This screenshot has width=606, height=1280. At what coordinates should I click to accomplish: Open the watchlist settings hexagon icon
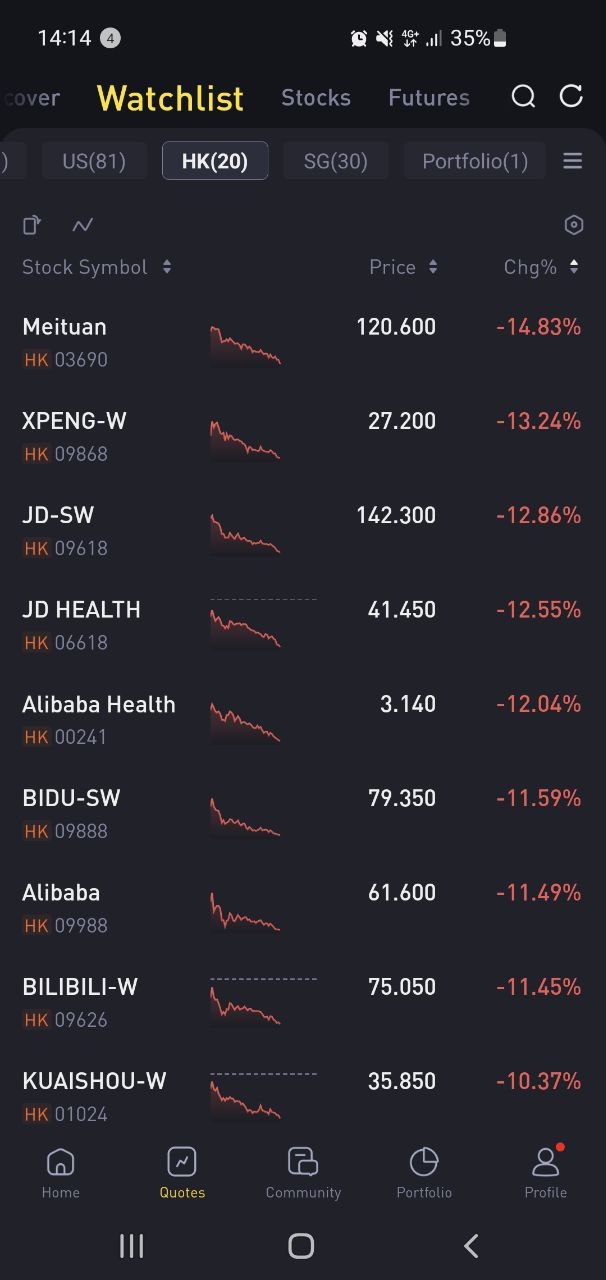pos(574,225)
